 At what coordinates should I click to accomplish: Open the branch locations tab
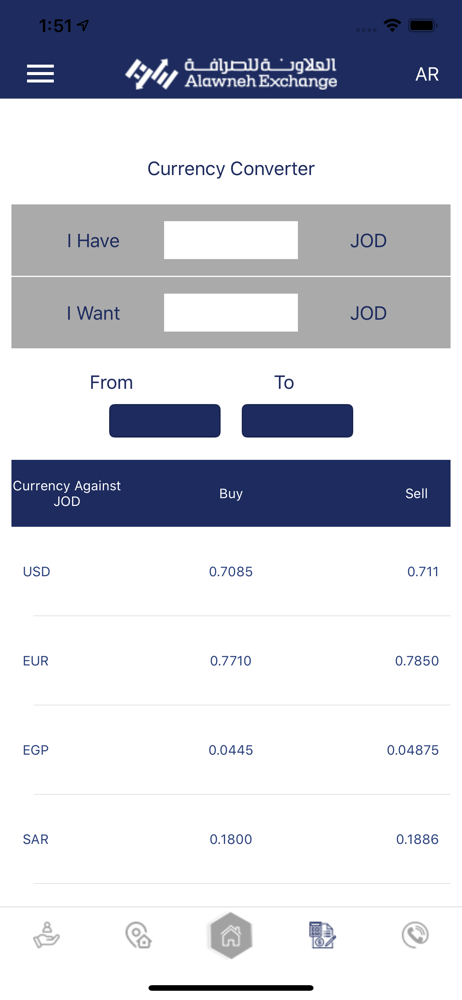138,936
